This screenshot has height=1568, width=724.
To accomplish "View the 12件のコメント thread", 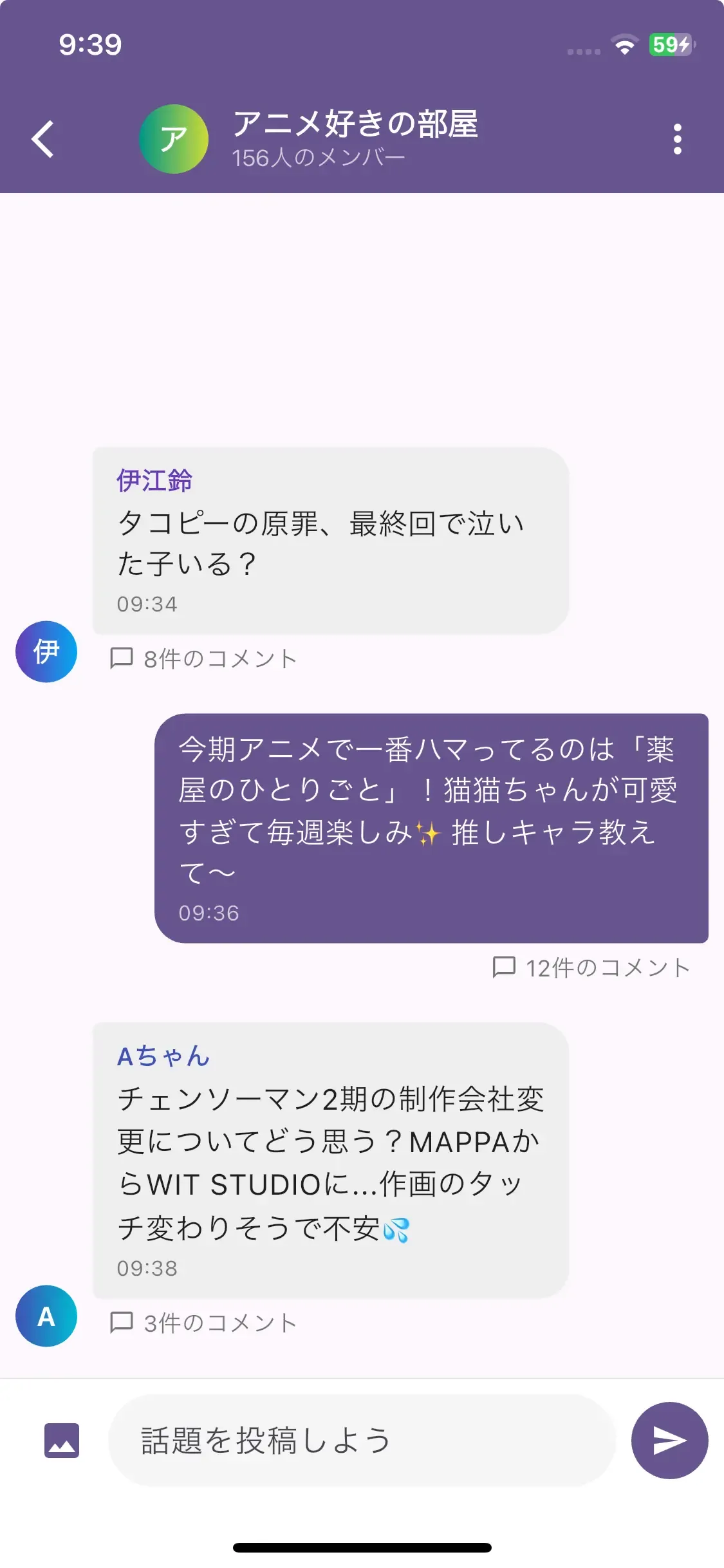I will [x=591, y=967].
